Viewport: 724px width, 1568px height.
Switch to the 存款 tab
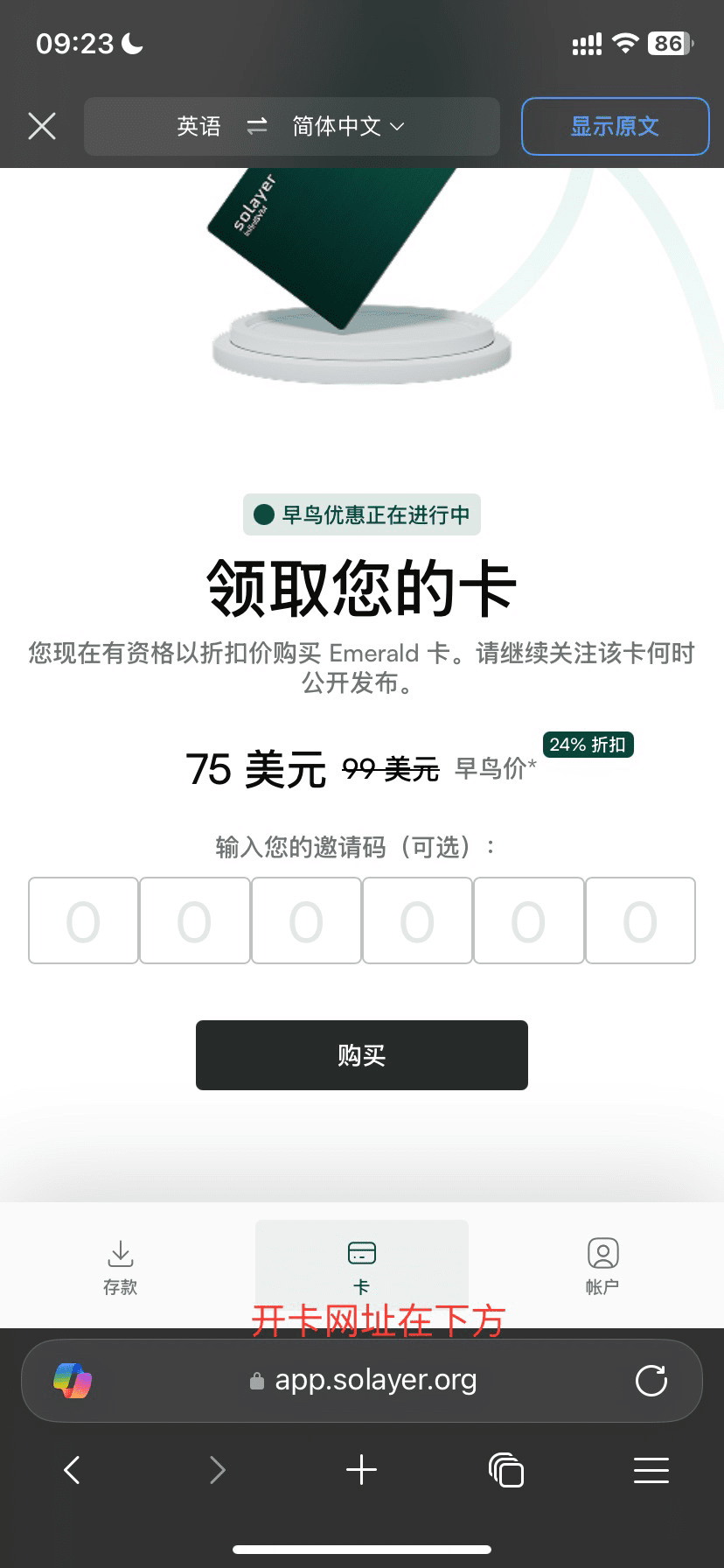pyautogui.click(x=121, y=1266)
